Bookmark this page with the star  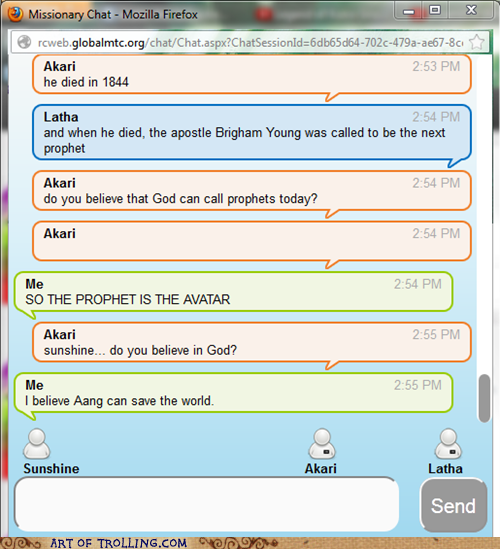[477, 42]
